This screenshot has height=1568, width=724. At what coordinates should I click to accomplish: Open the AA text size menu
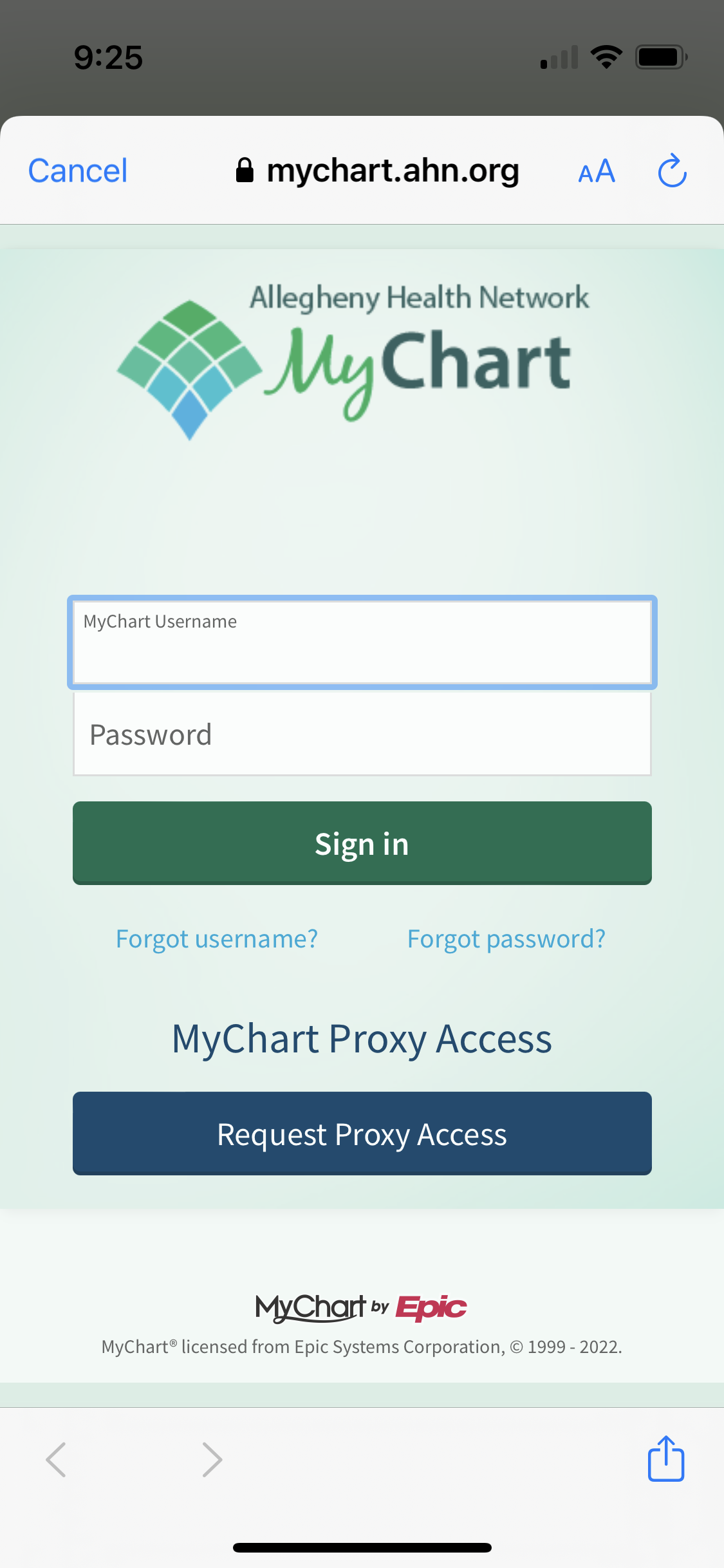pos(597,172)
